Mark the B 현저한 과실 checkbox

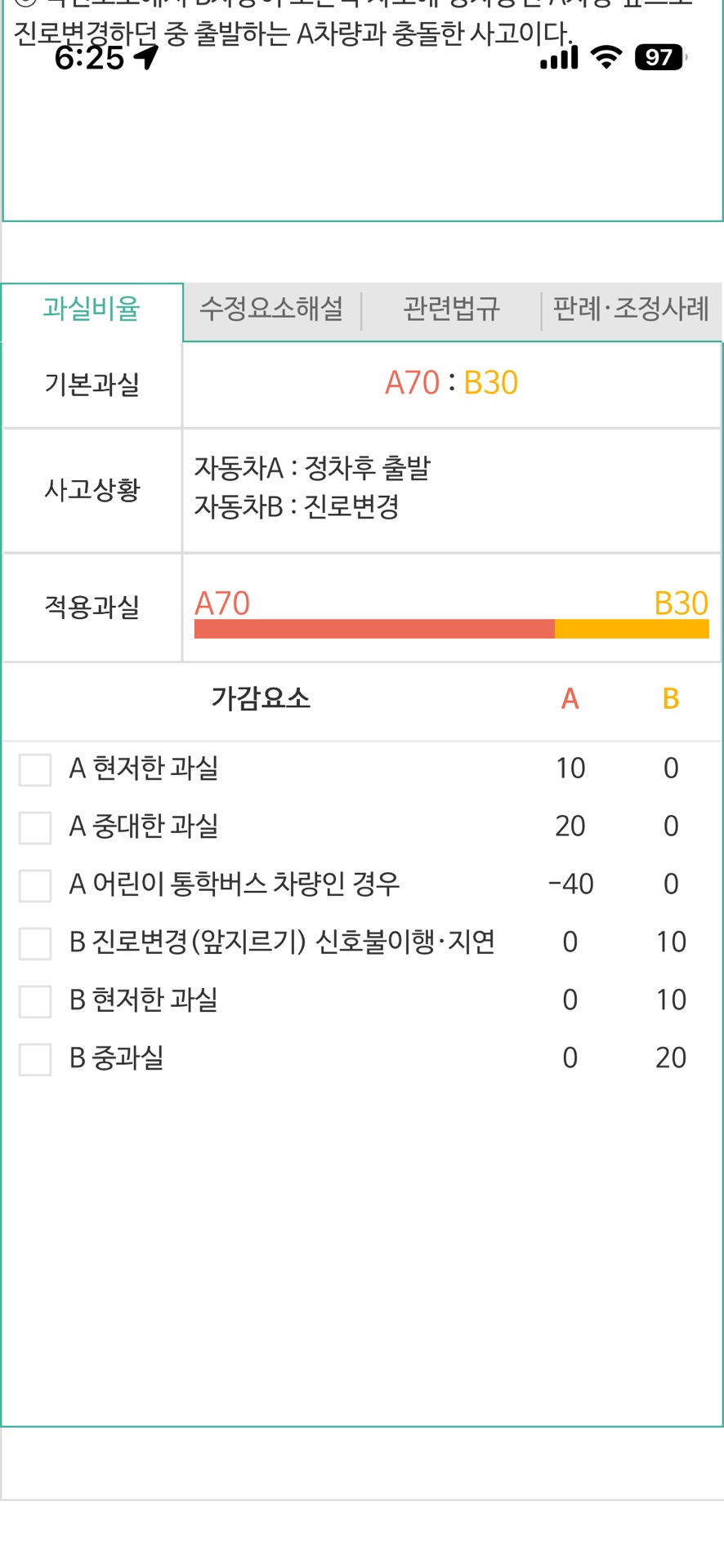pos(35,1001)
